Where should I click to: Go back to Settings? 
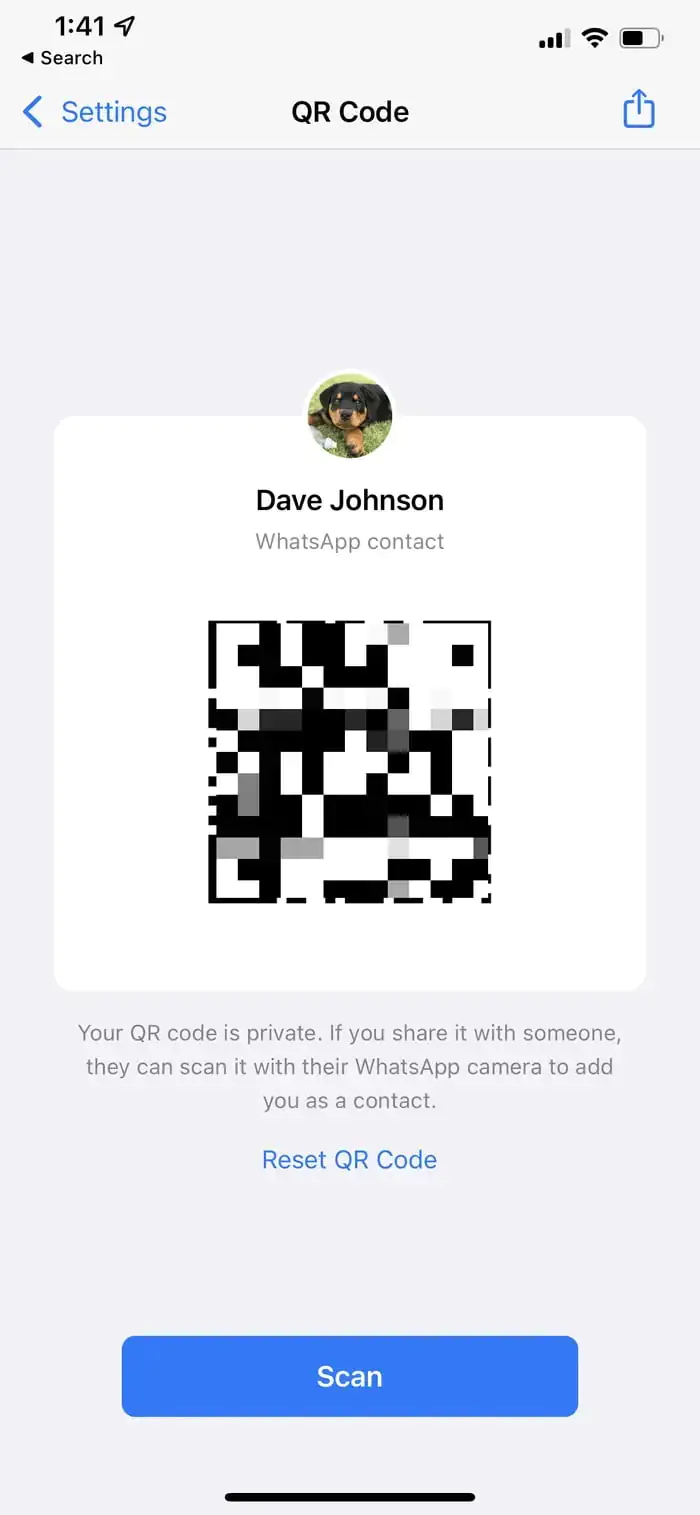[x=95, y=112]
